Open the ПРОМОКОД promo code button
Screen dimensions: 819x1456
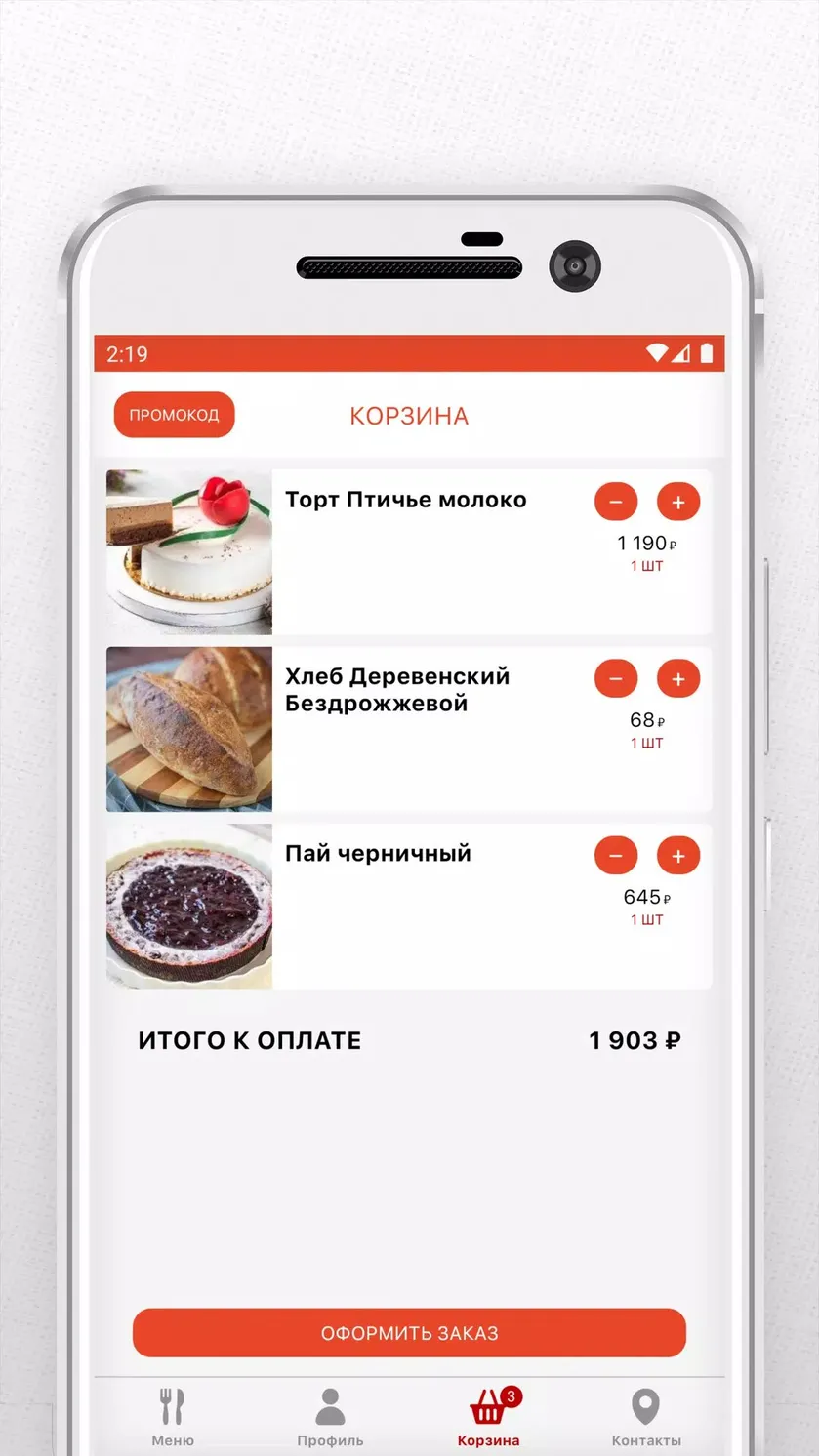coord(175,415)
